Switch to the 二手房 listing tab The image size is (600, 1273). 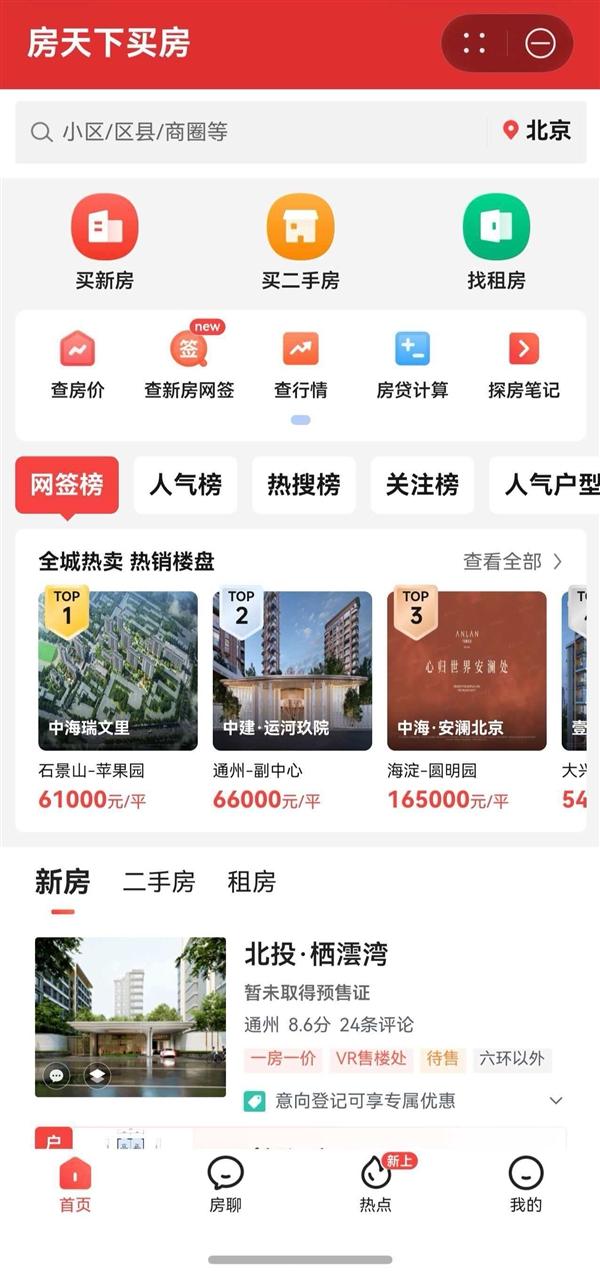(x=159, y=882)
